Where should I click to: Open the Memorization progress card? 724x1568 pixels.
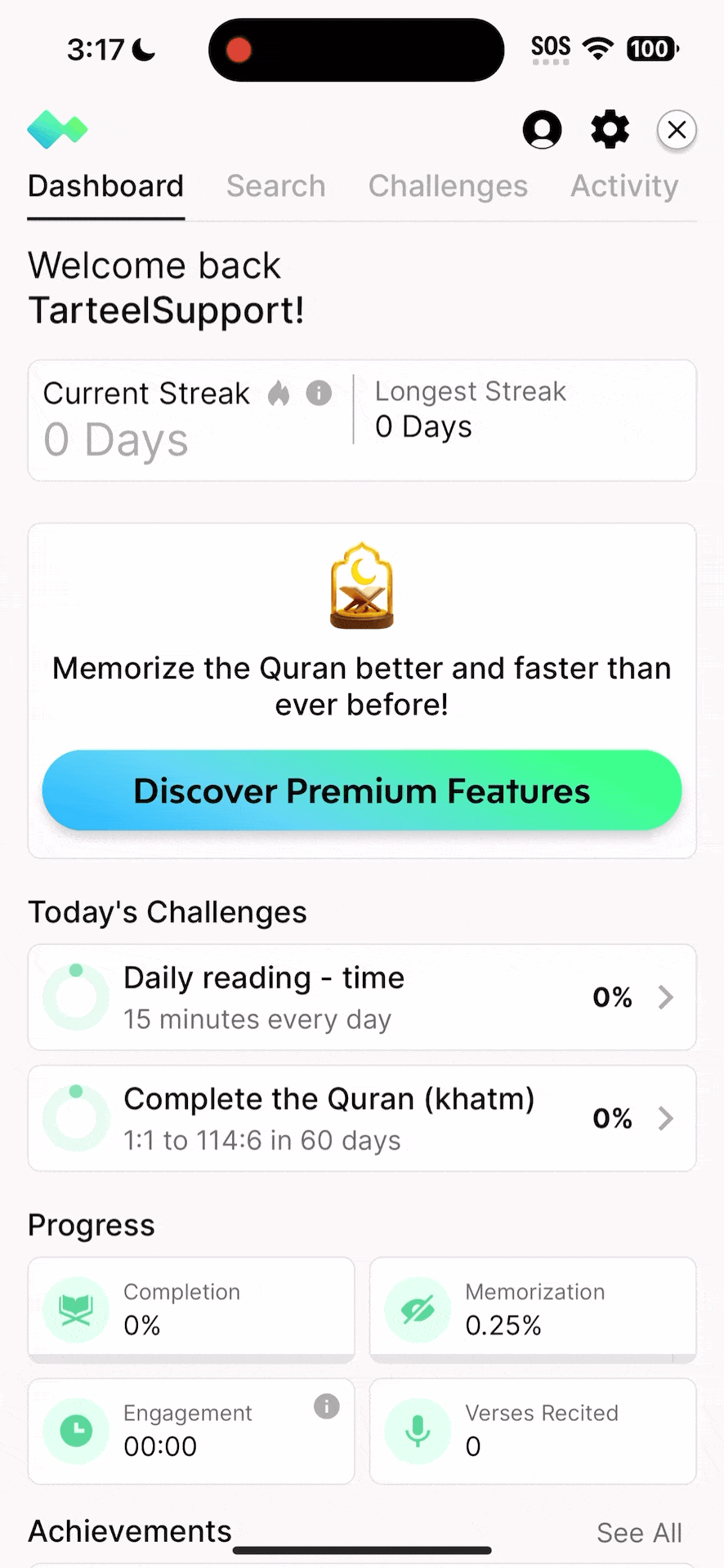point(533,1308)
